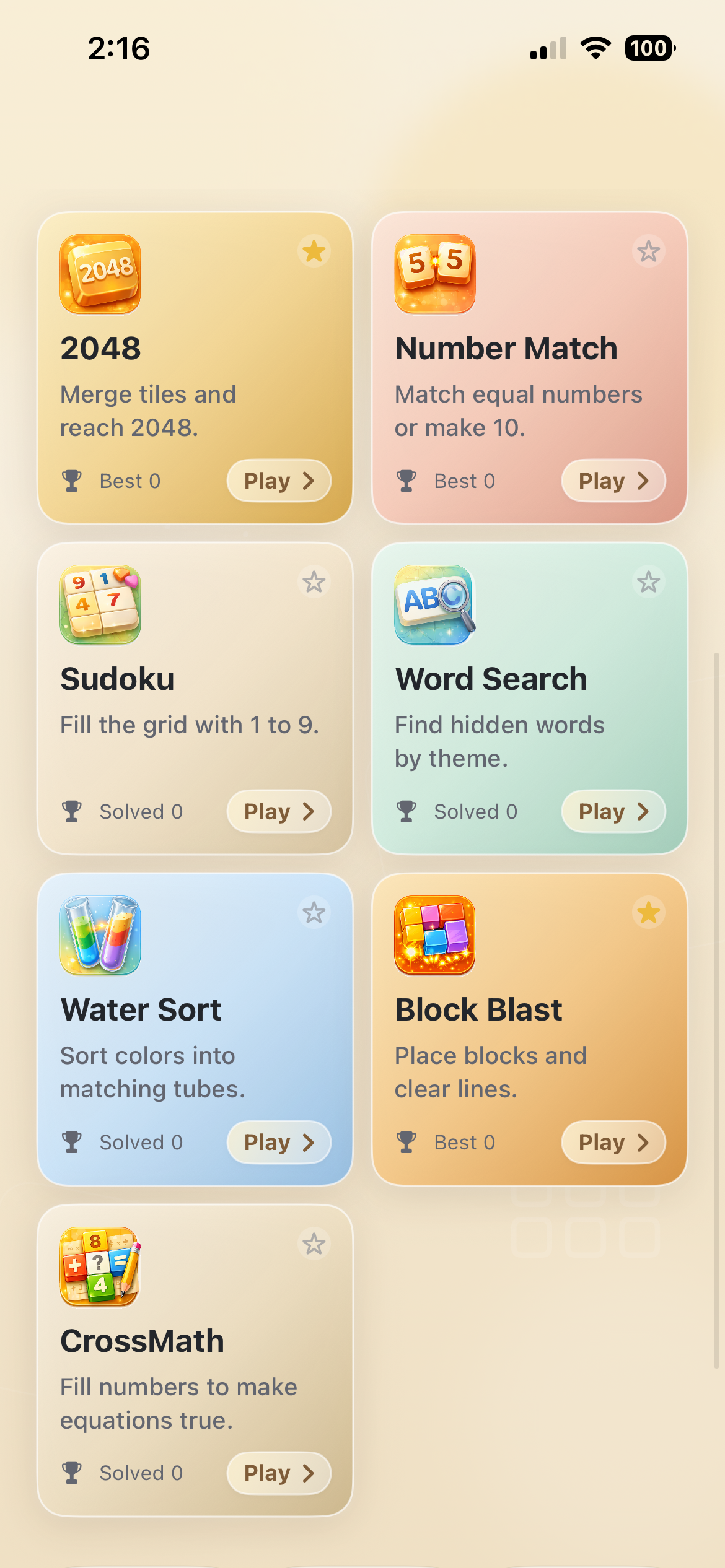Image resolution: width=725 pixels, height=1568 pixels.
Task: Unfavorite Block Blast using its star
Action: (x=649, y=913)
